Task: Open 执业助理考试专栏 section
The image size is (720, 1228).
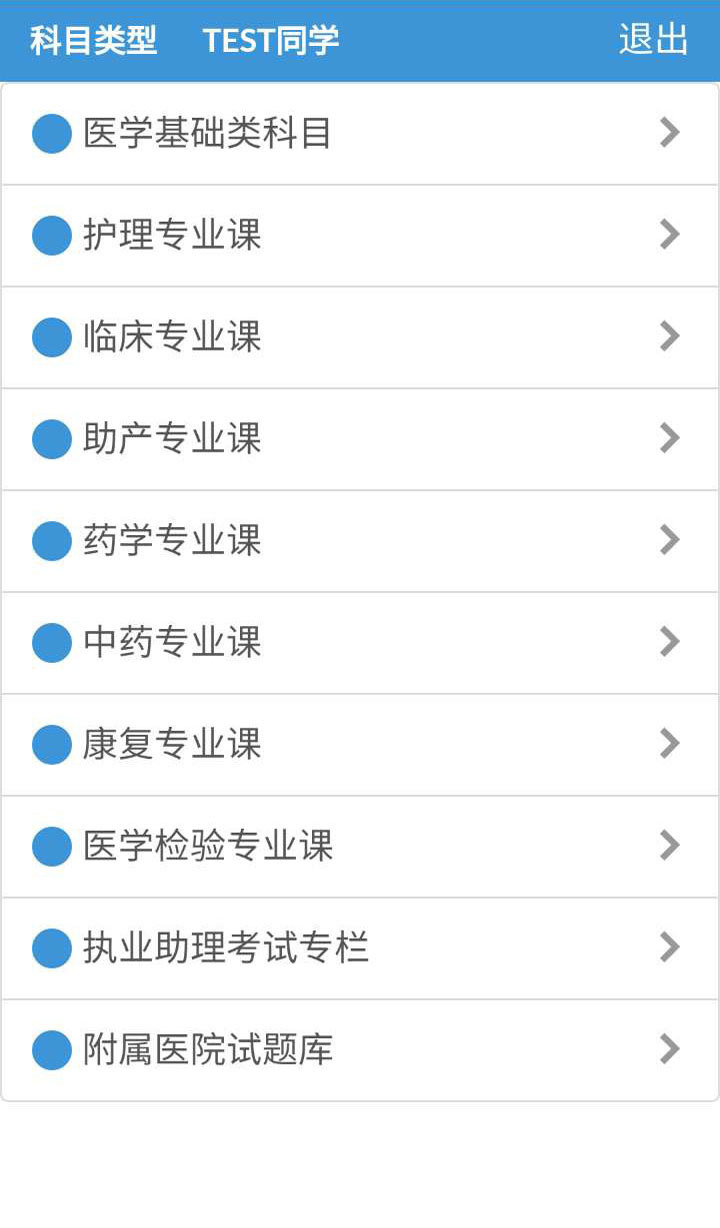Action: click(x=226, y=948)
